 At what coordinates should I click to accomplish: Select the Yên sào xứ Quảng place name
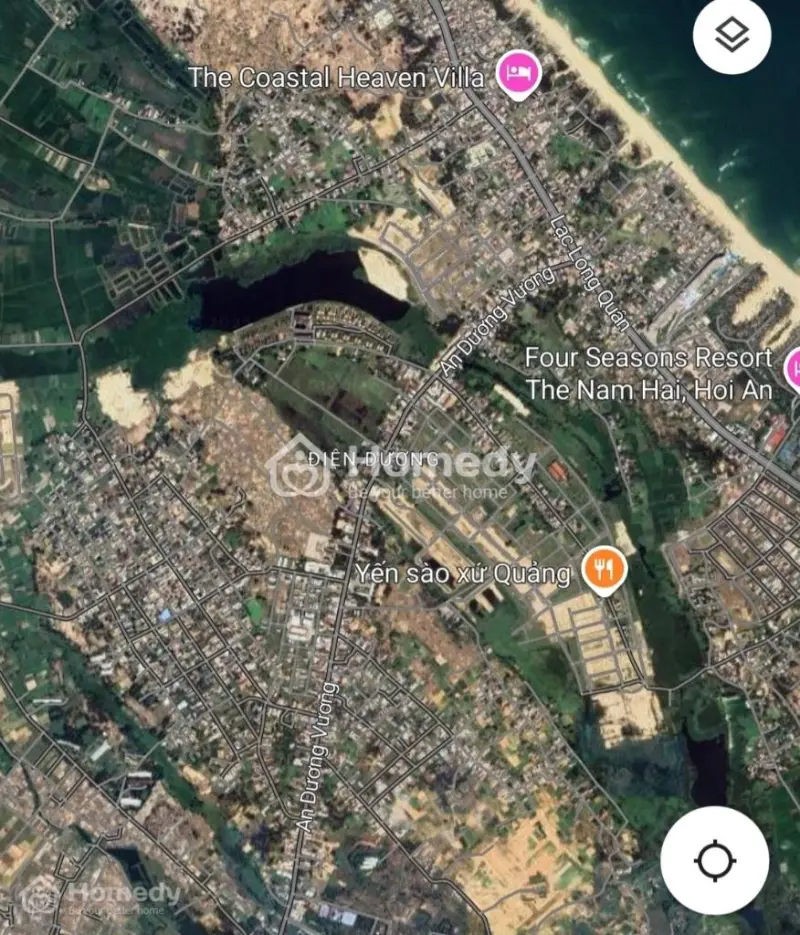click(464, 570)
